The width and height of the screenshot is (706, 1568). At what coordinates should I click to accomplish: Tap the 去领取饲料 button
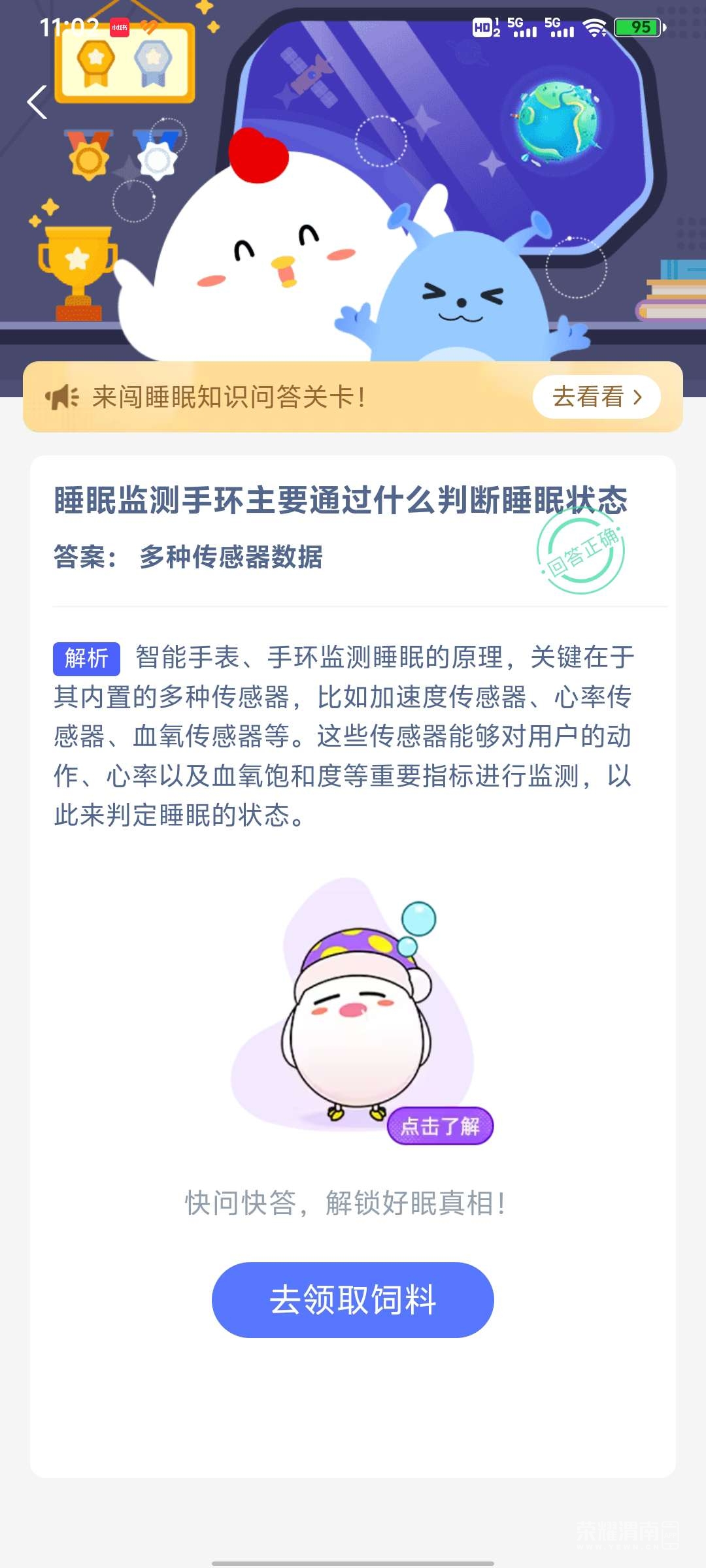tap(353, 1299)
